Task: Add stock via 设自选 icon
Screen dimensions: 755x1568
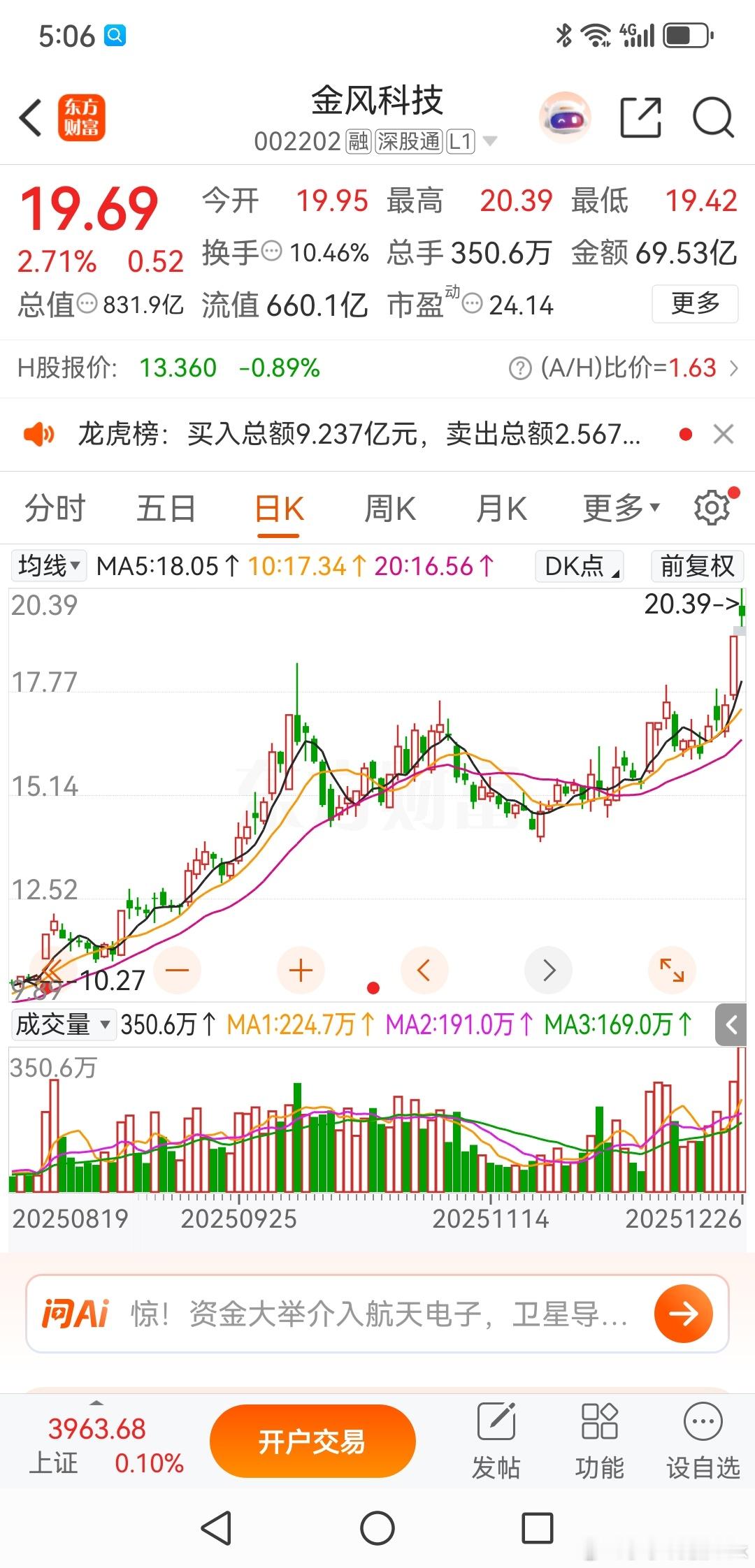Action: [x=702, y=1439]
